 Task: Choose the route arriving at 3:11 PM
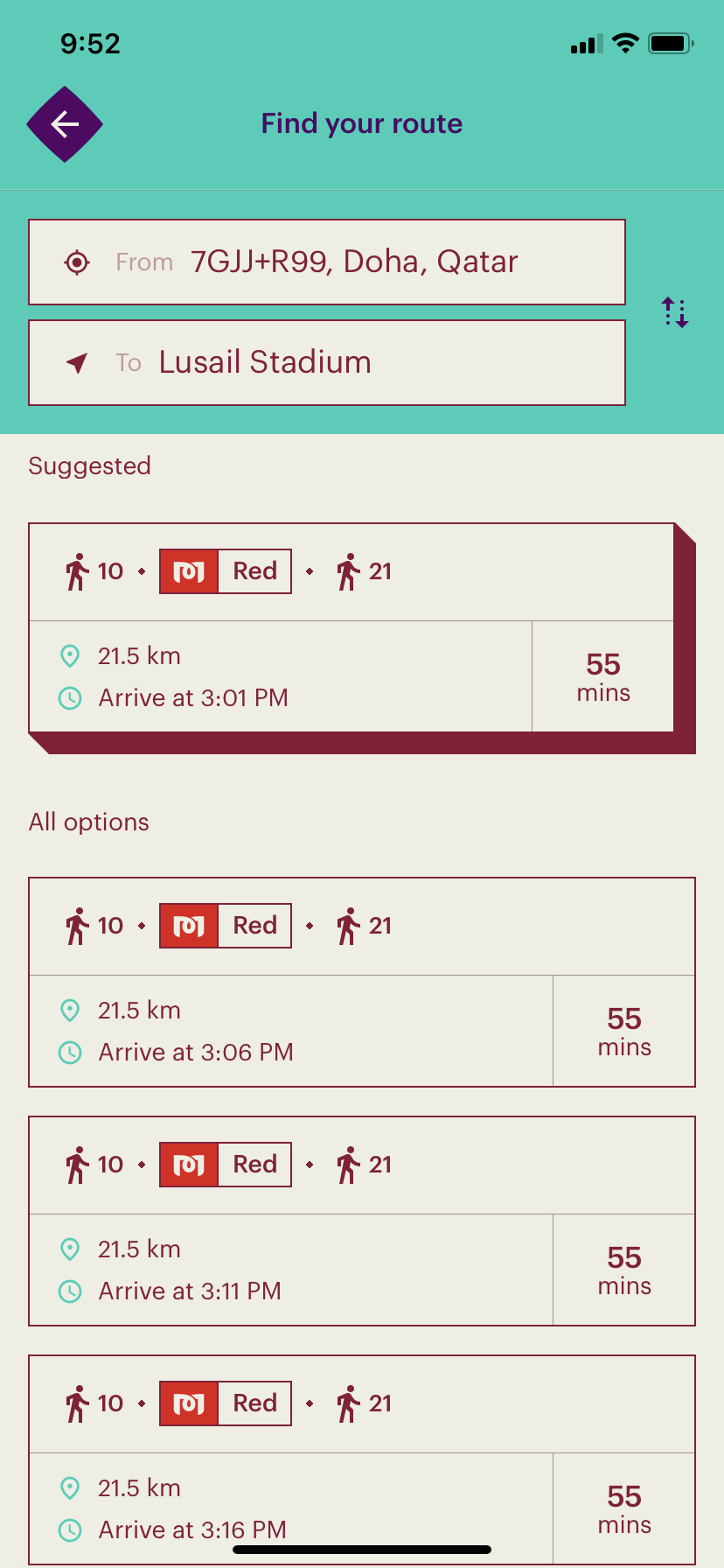click(x=362, y=1221)
